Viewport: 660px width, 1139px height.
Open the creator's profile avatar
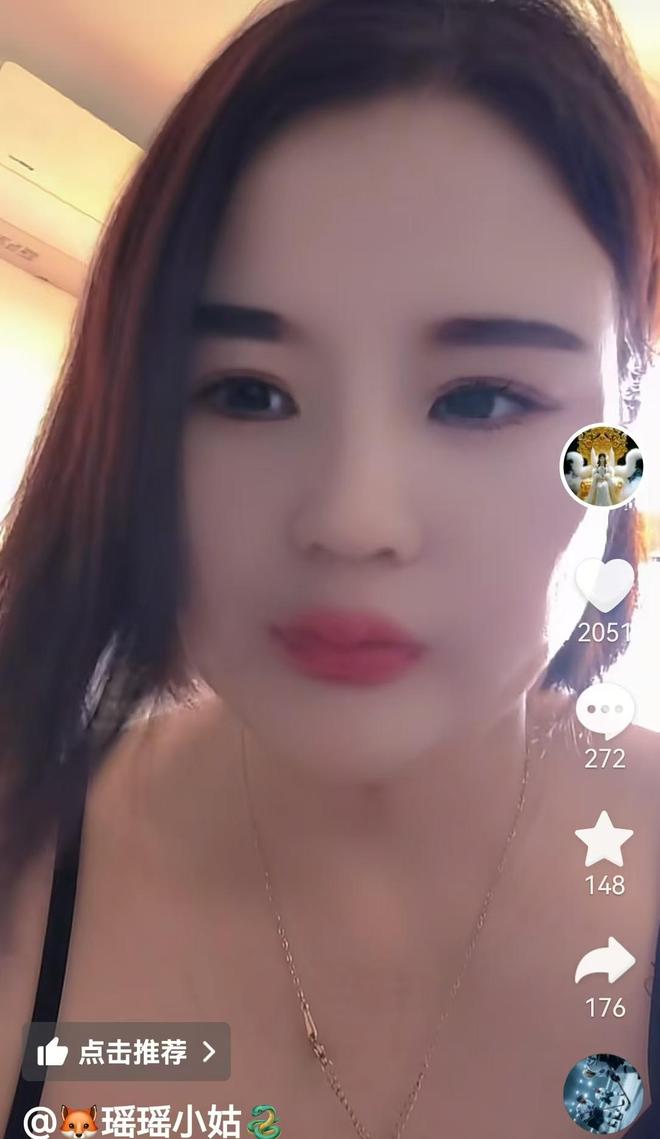pos(600,466)
